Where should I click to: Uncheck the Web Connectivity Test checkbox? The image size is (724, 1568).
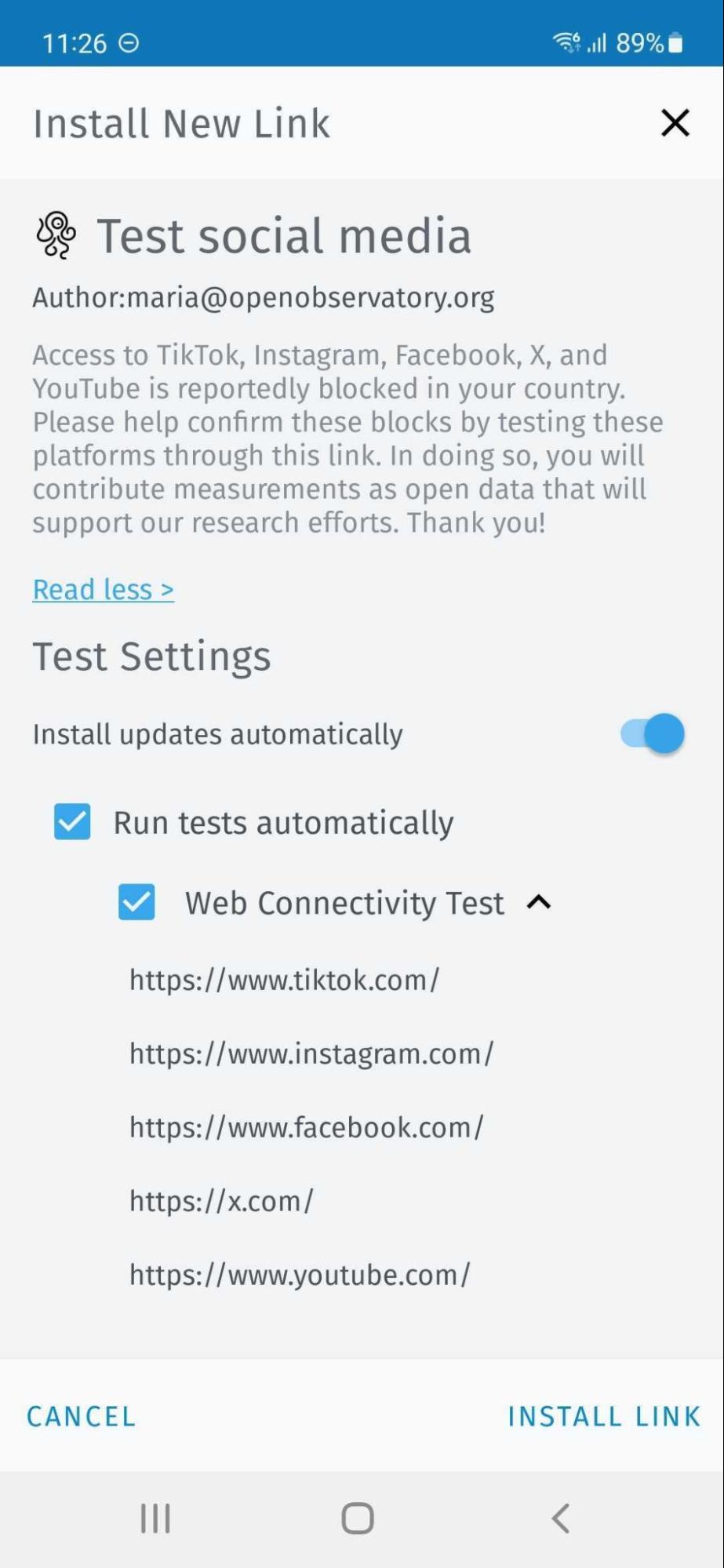(136, 902)
